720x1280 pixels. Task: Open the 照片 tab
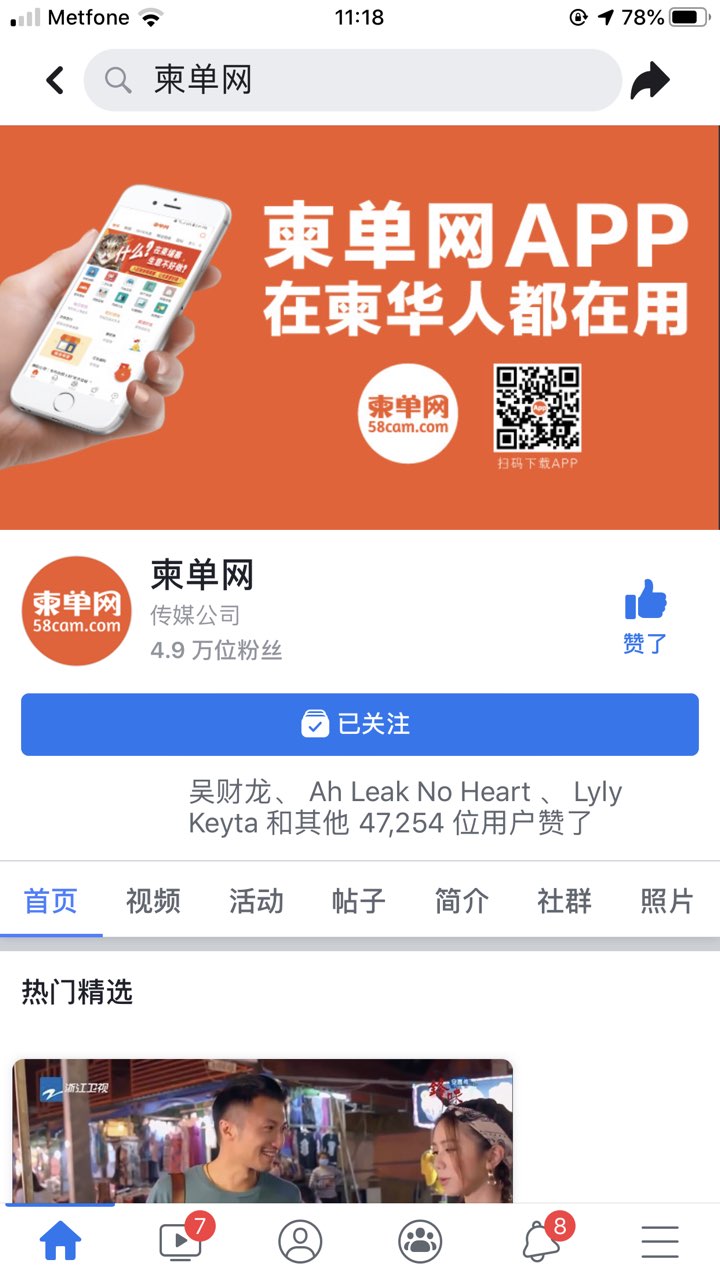pos(667,901)
